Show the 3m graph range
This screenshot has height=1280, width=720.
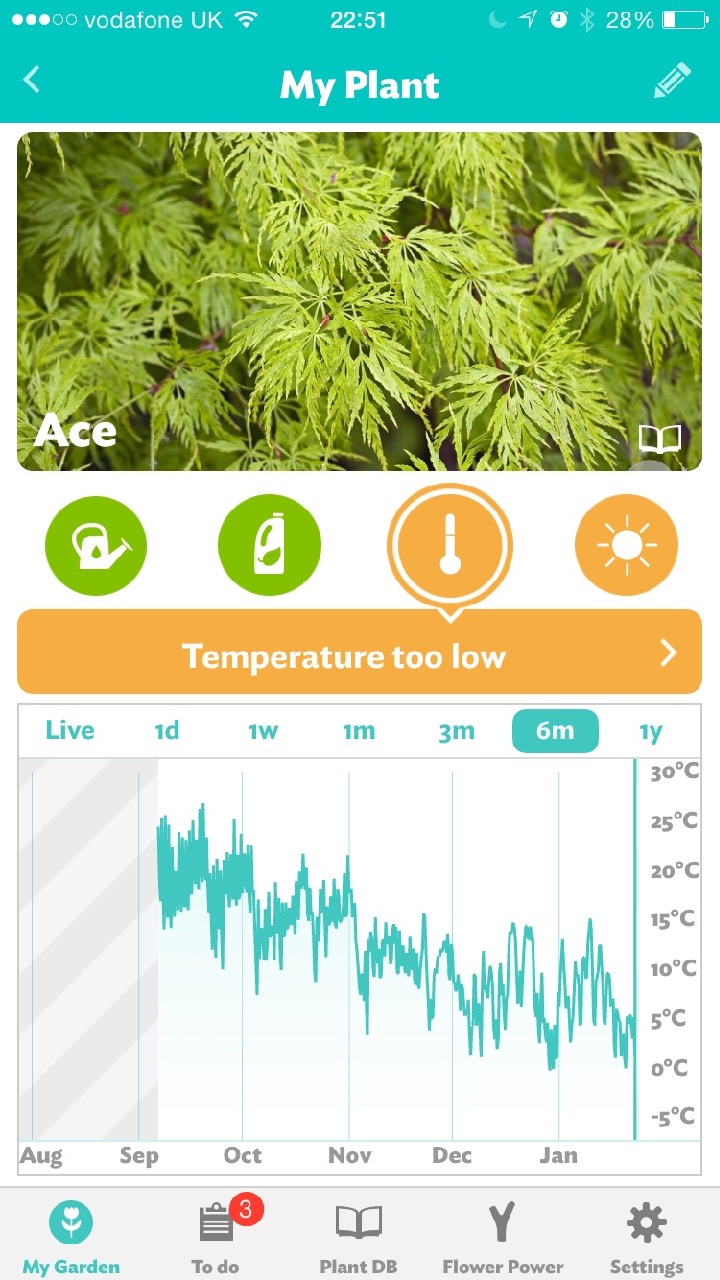456,730
